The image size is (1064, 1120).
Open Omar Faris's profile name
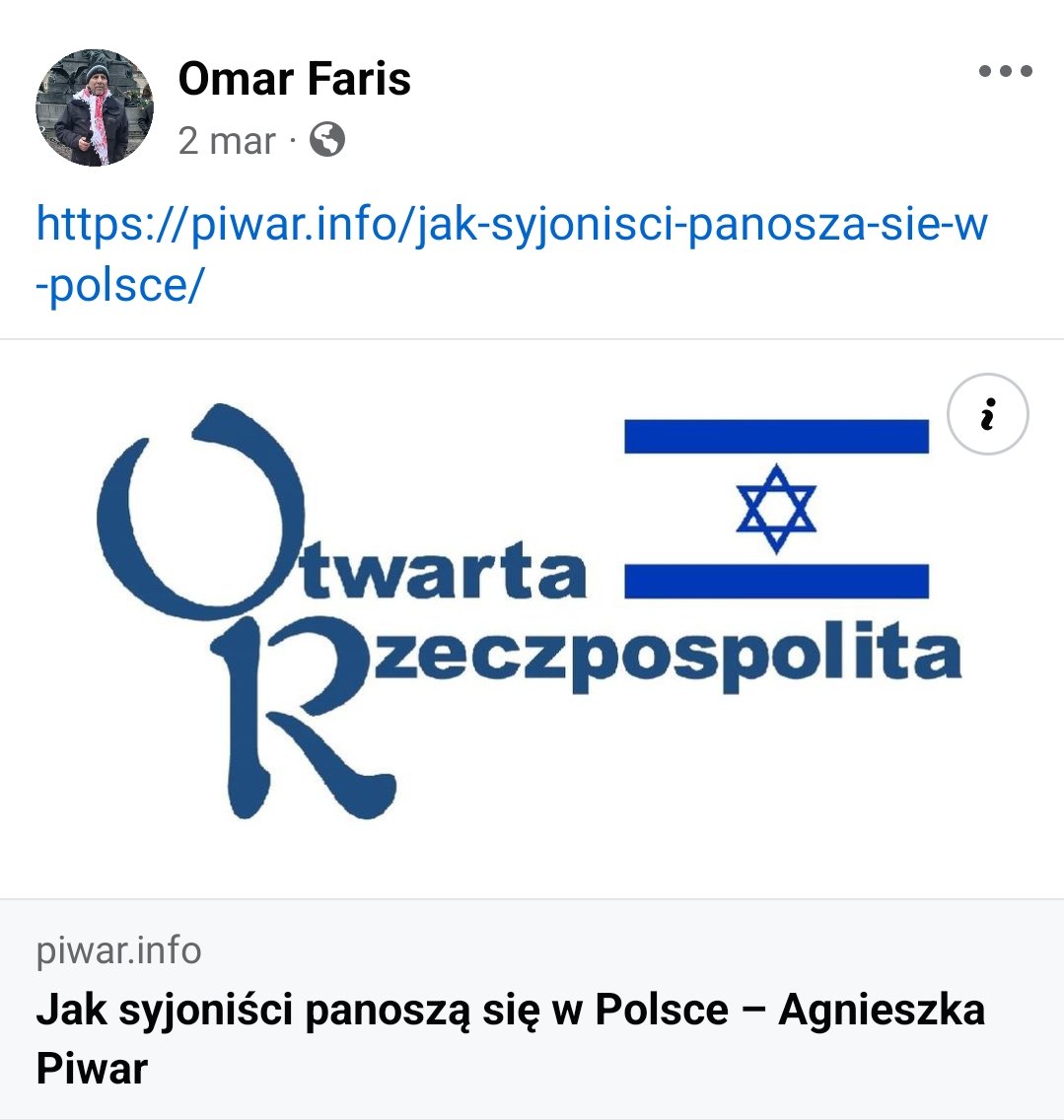(x=294, y=79)
